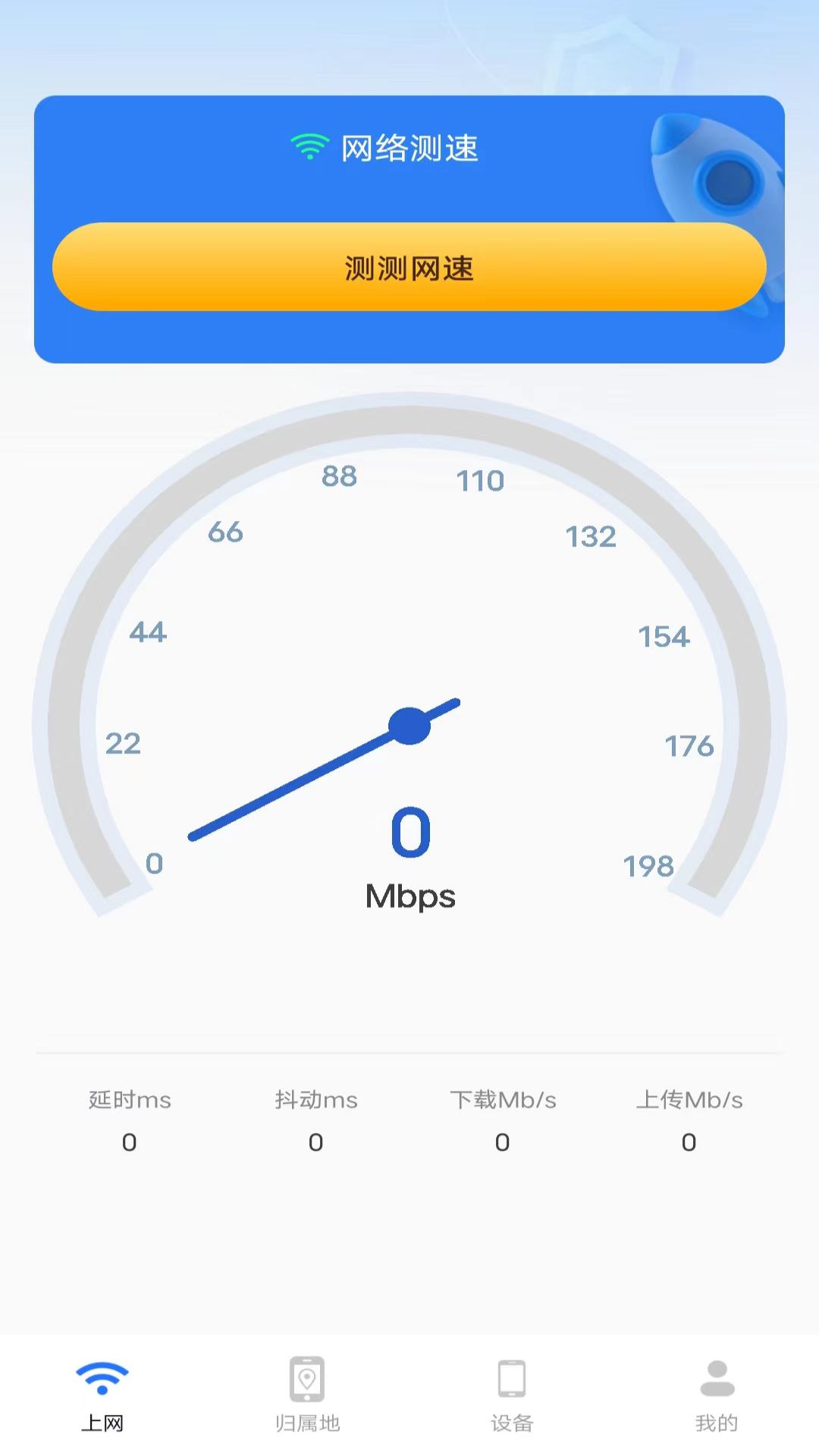This screenshot has height=1456, width=819.
Task: Click the 198 mark on the speed gauge
Action: point(648,866)
